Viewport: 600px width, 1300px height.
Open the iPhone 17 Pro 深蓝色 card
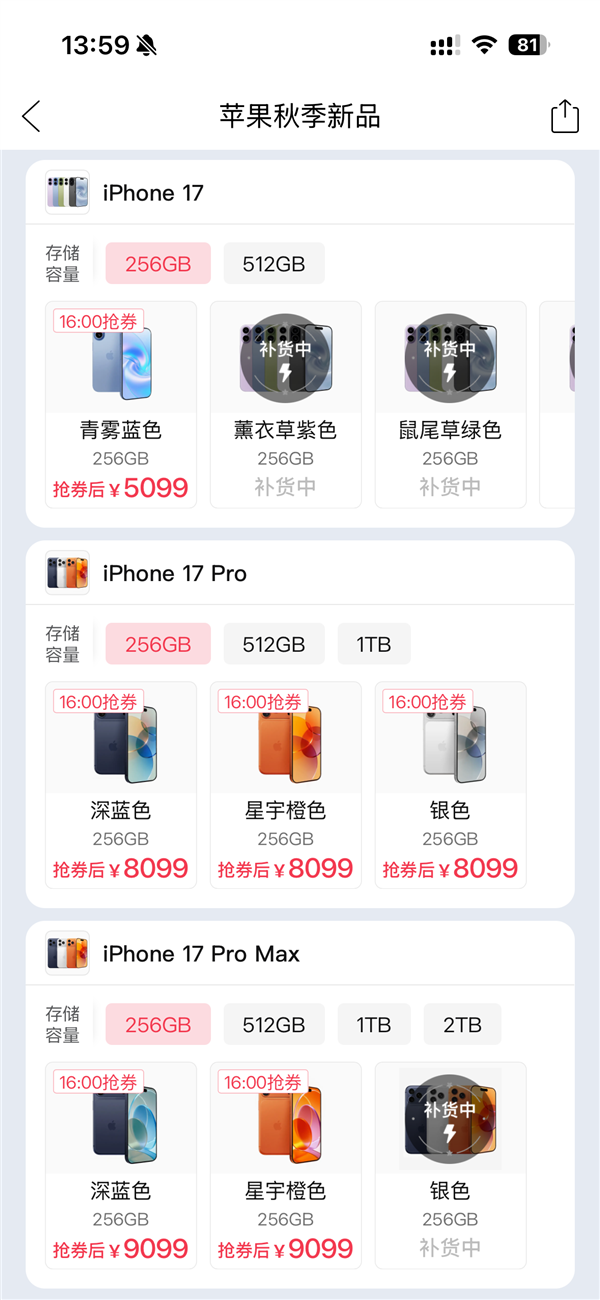coord(121,785)
